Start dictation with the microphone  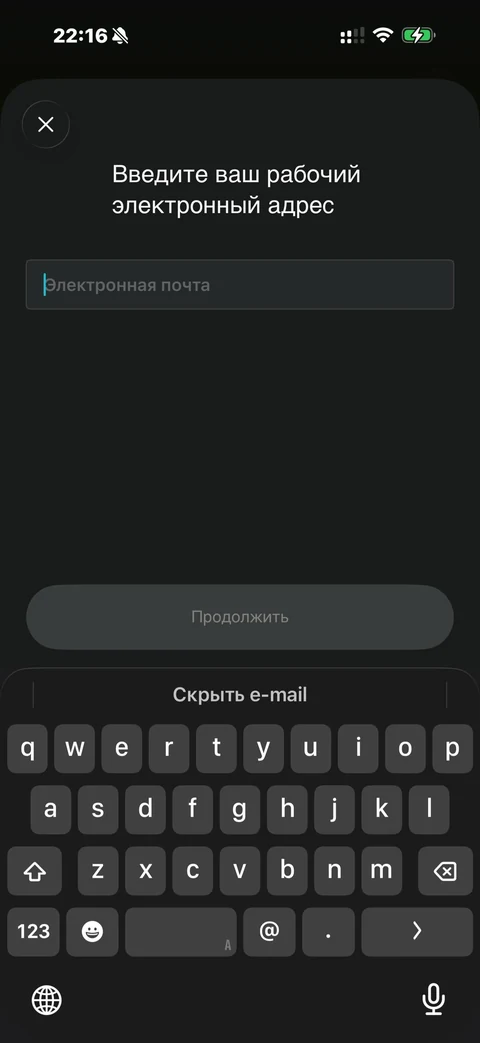point(433,999)
